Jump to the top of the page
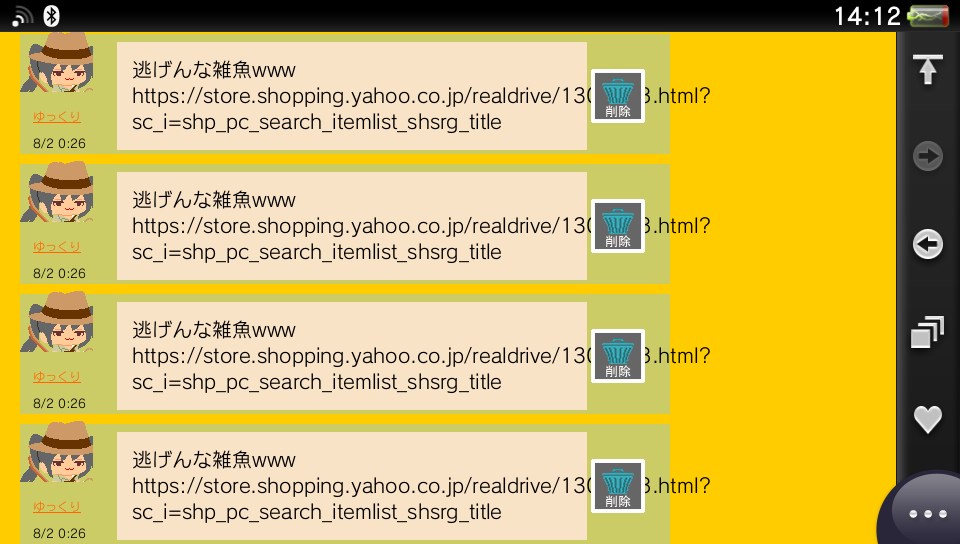The height and width of the screenshot is (544, 960). point(928,69)
